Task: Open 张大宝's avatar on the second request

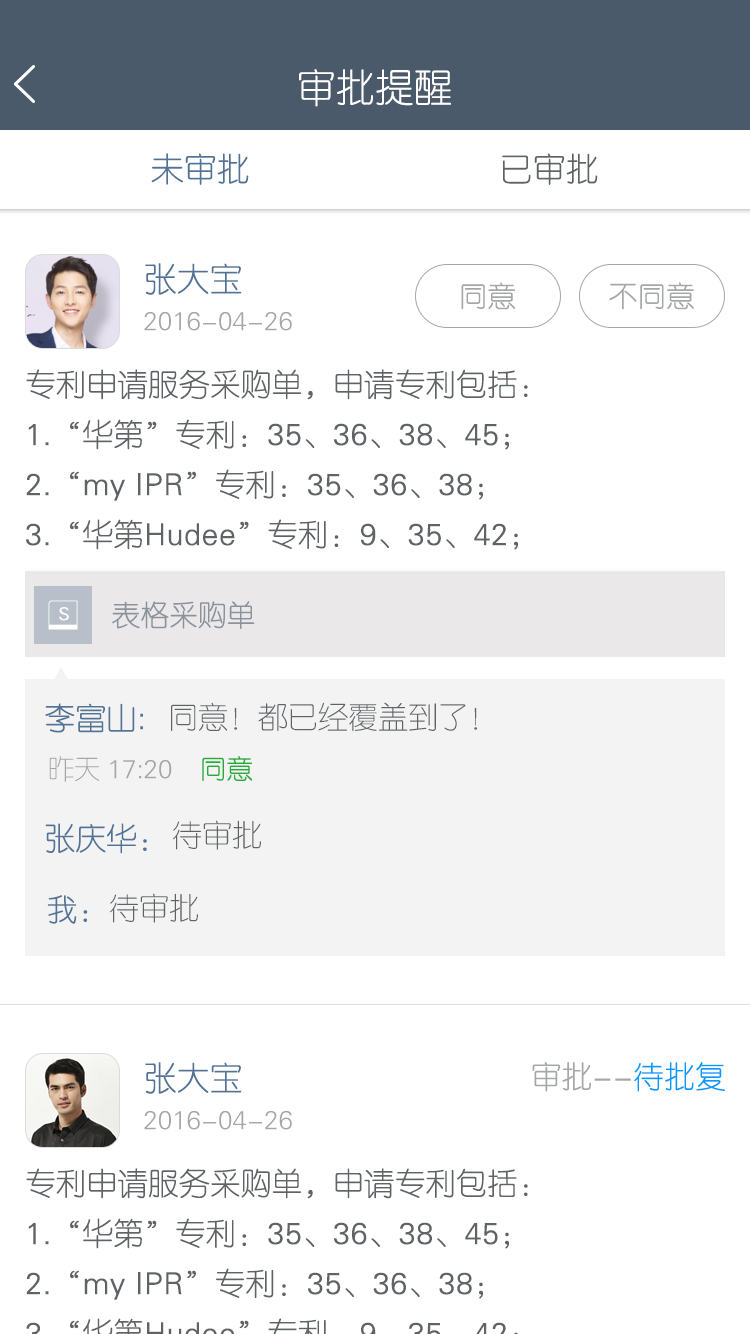Action: coord(72,1100)
